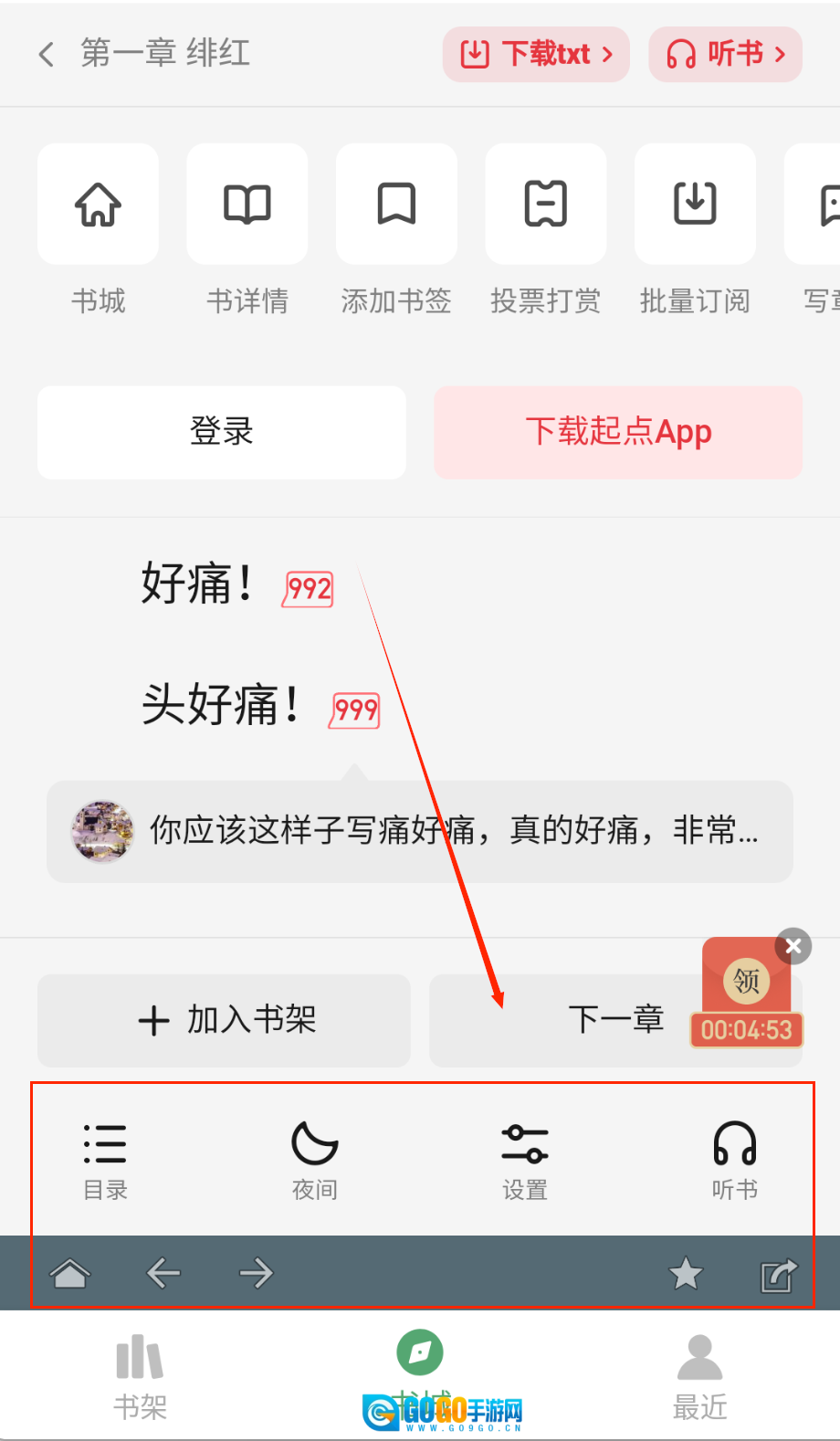840x1441 pixels.
Task: Expand the reader comment preview
Action: click(x=420, y=831)
